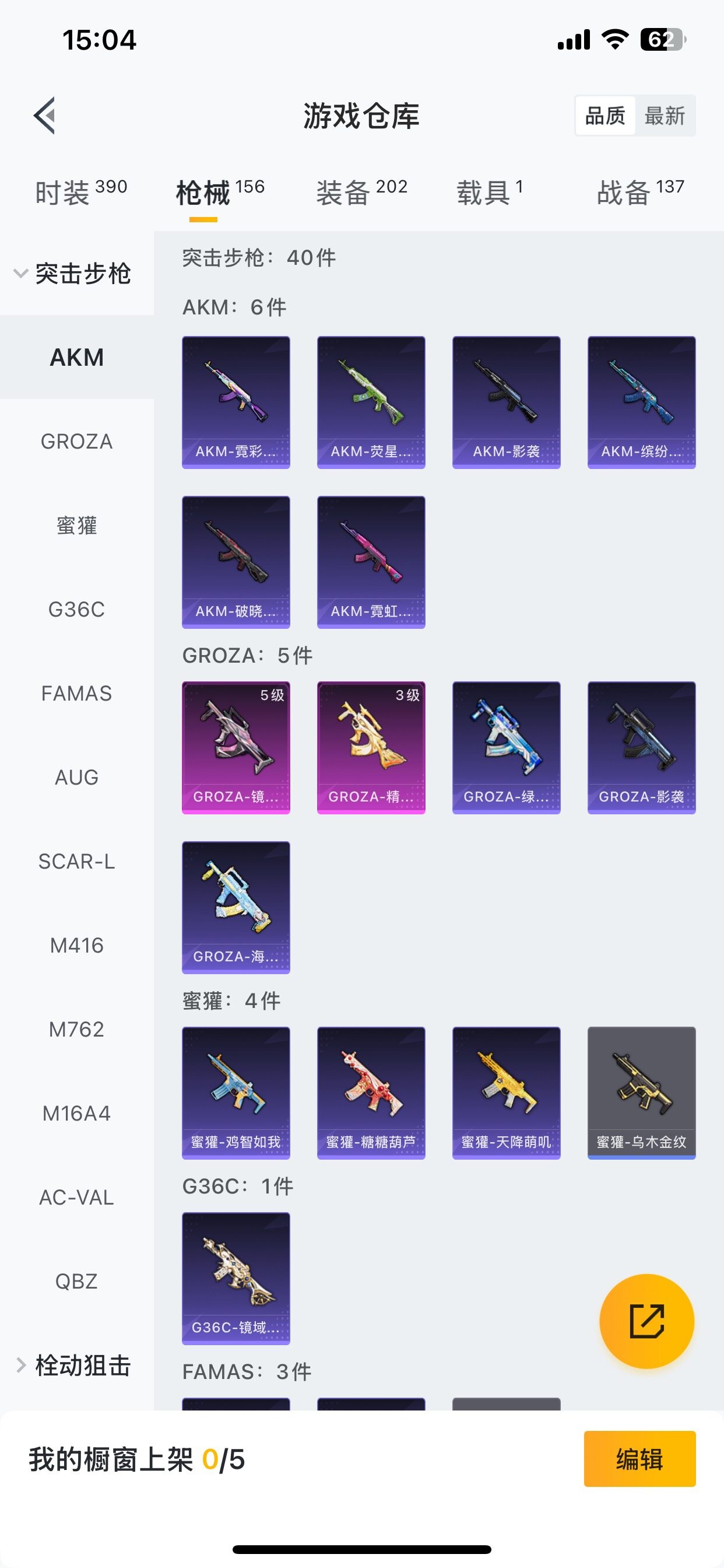Open the GROZA-影袭 skin tile
This screenshot has width=724, height=1568.
641,747
